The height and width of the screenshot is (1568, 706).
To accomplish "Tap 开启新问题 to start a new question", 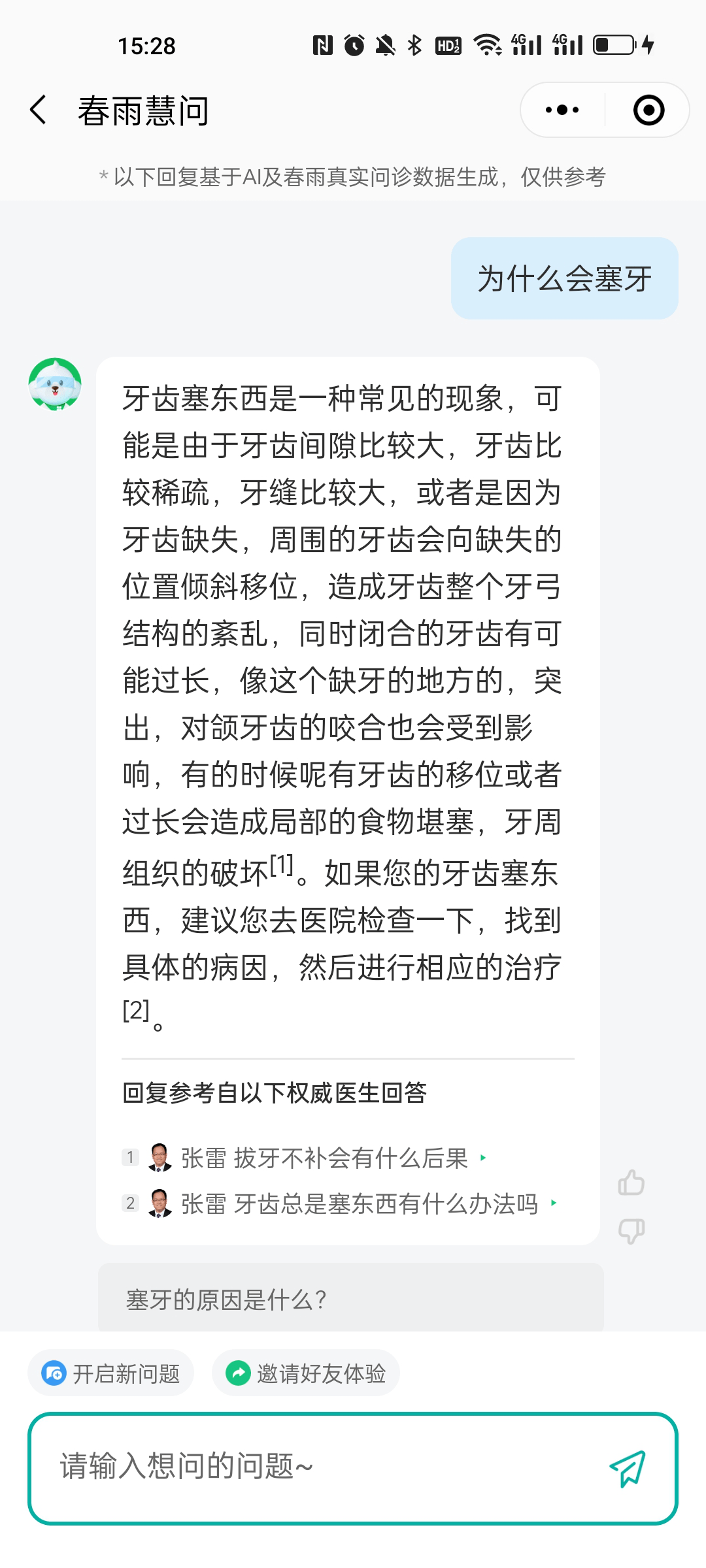I will [110, 1373].
